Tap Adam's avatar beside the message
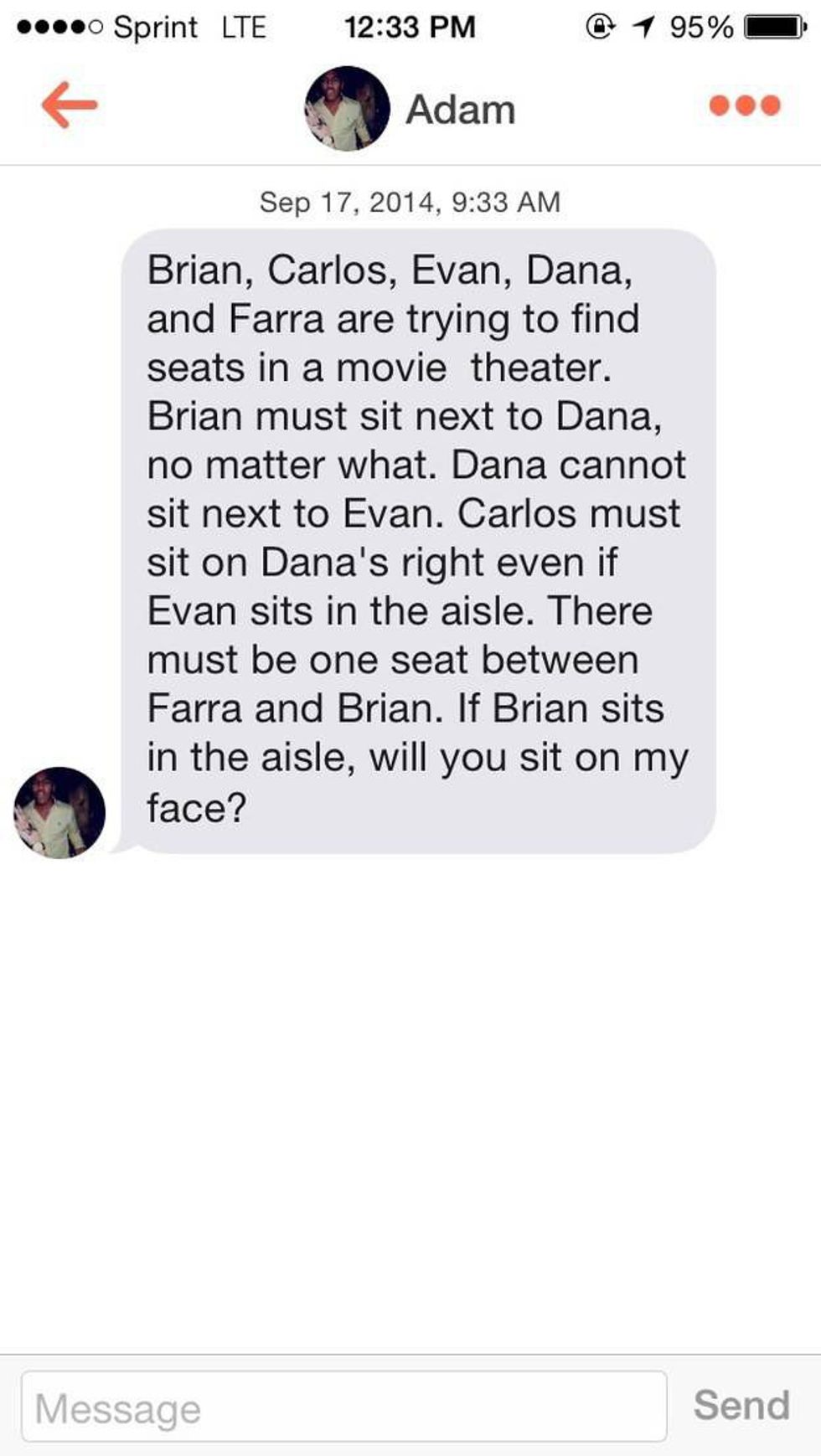This screenshot has width=821, height=1456. (59, 812)
